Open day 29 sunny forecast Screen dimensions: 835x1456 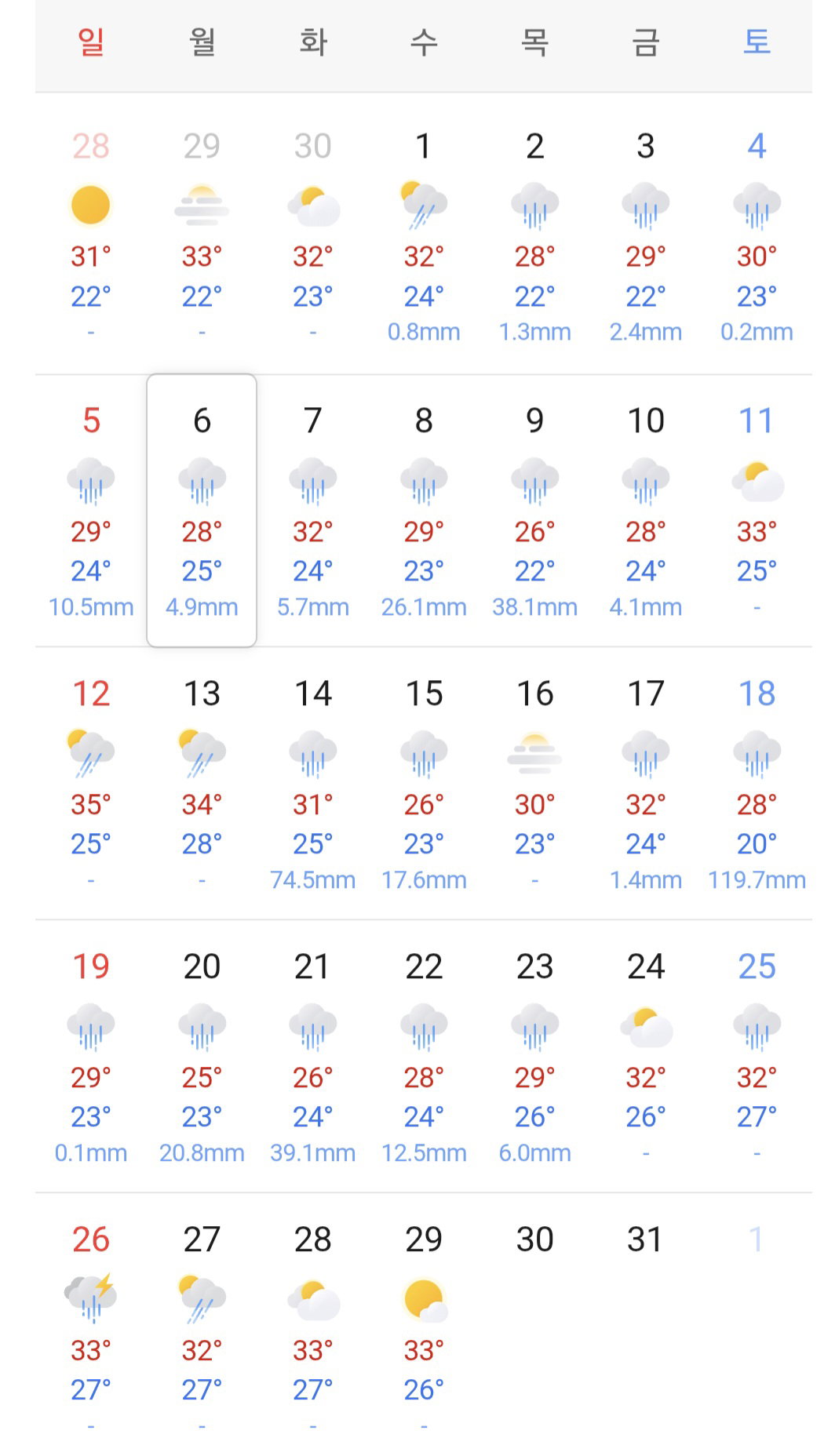click(424, 1326)
